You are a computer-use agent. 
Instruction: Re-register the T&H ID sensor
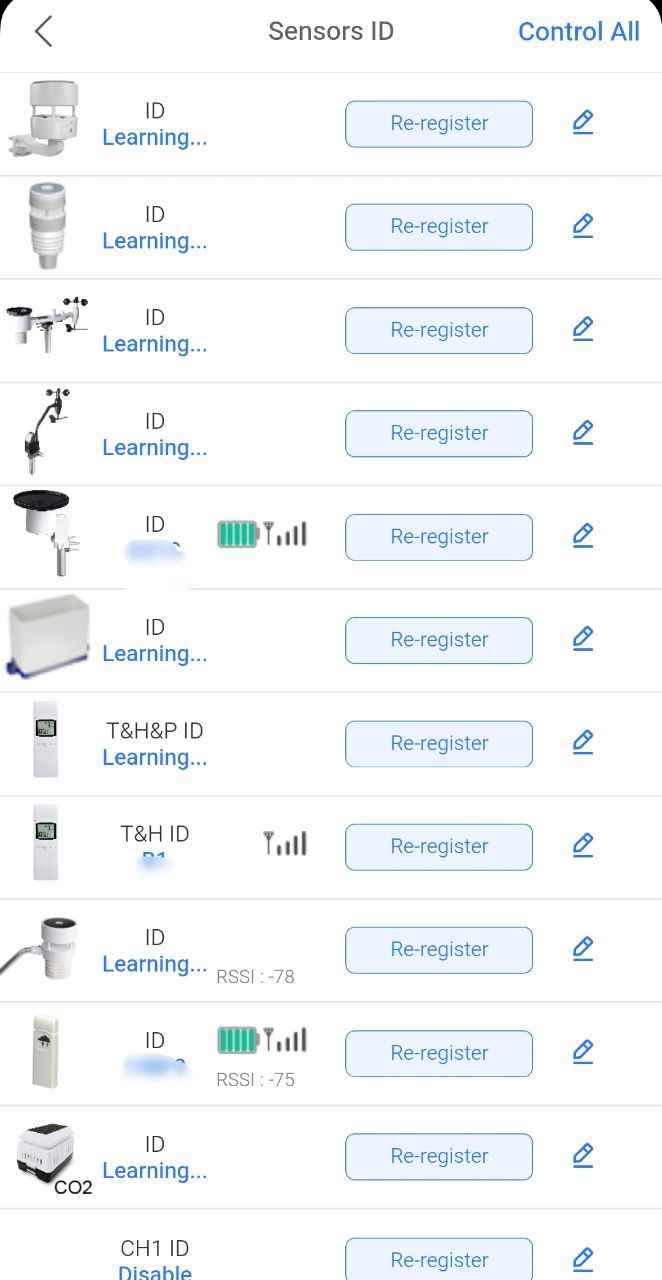[438, 846]
